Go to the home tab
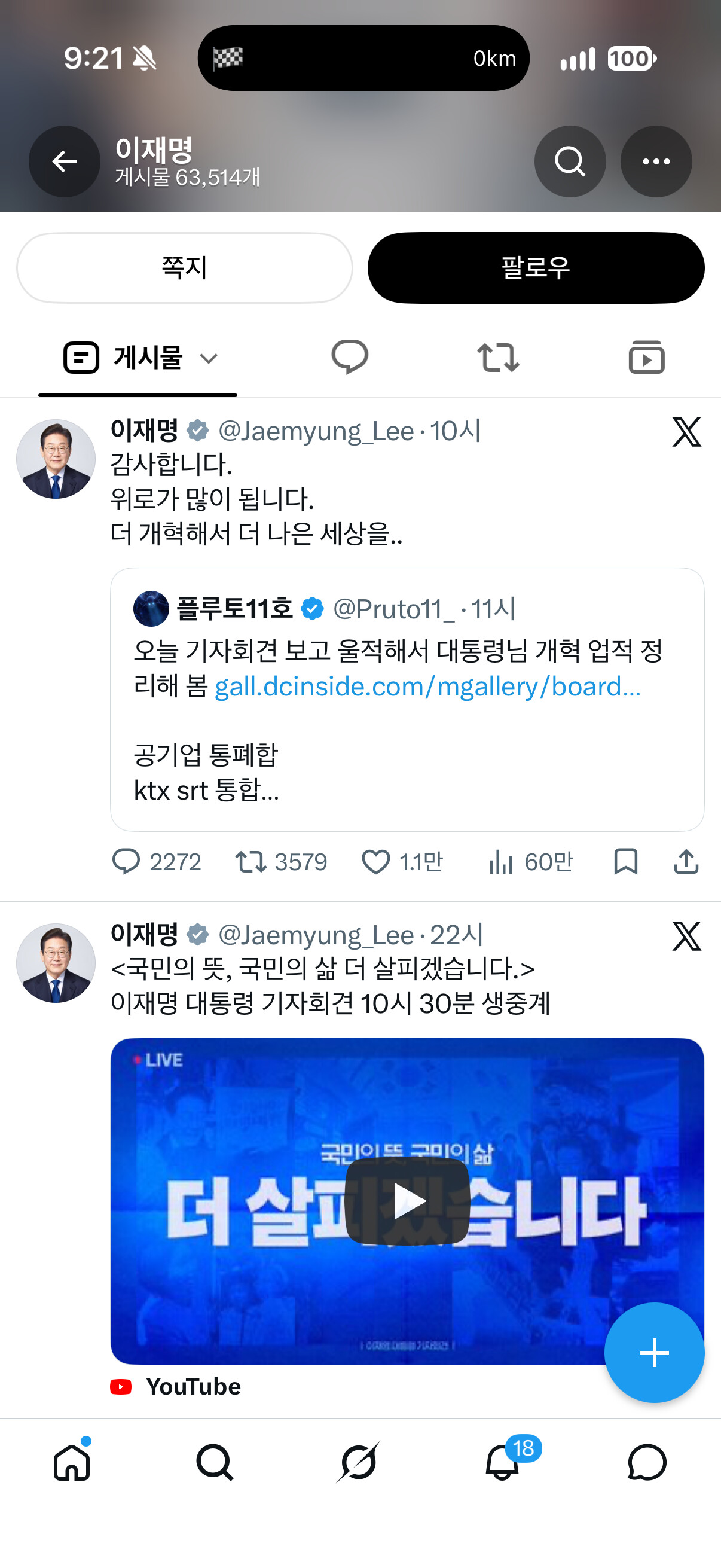Viewport: 721px width, 1568px height. [x=72, y=1462]
